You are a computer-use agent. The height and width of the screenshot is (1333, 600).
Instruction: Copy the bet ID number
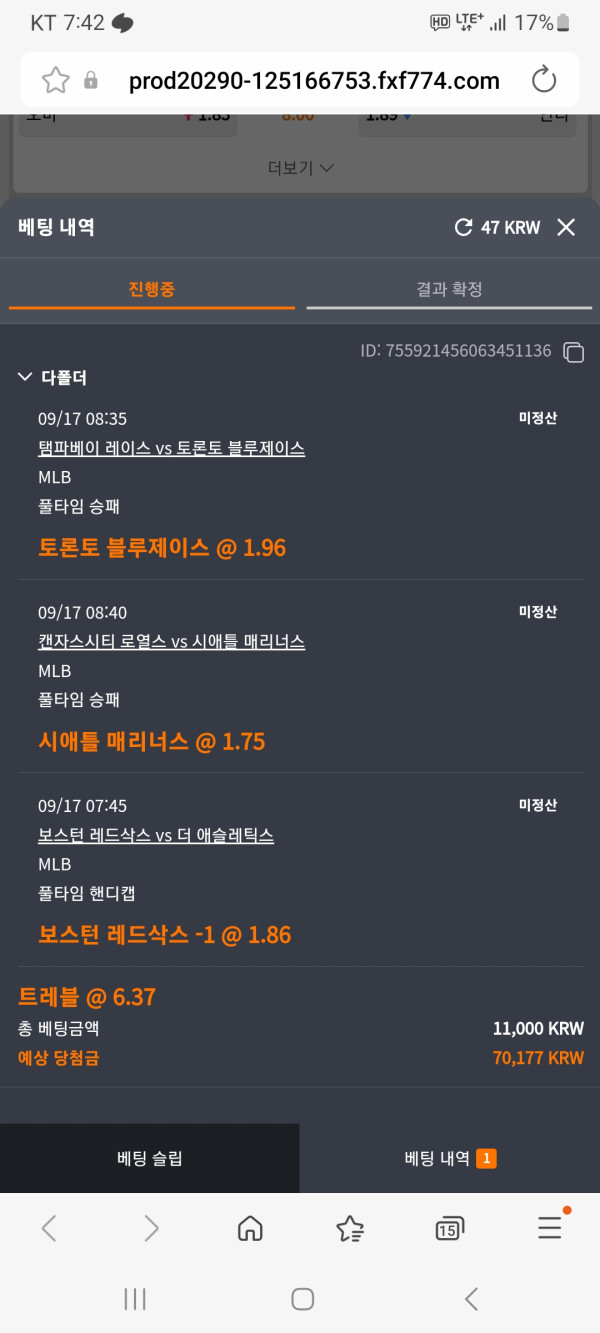coord(573,352)
